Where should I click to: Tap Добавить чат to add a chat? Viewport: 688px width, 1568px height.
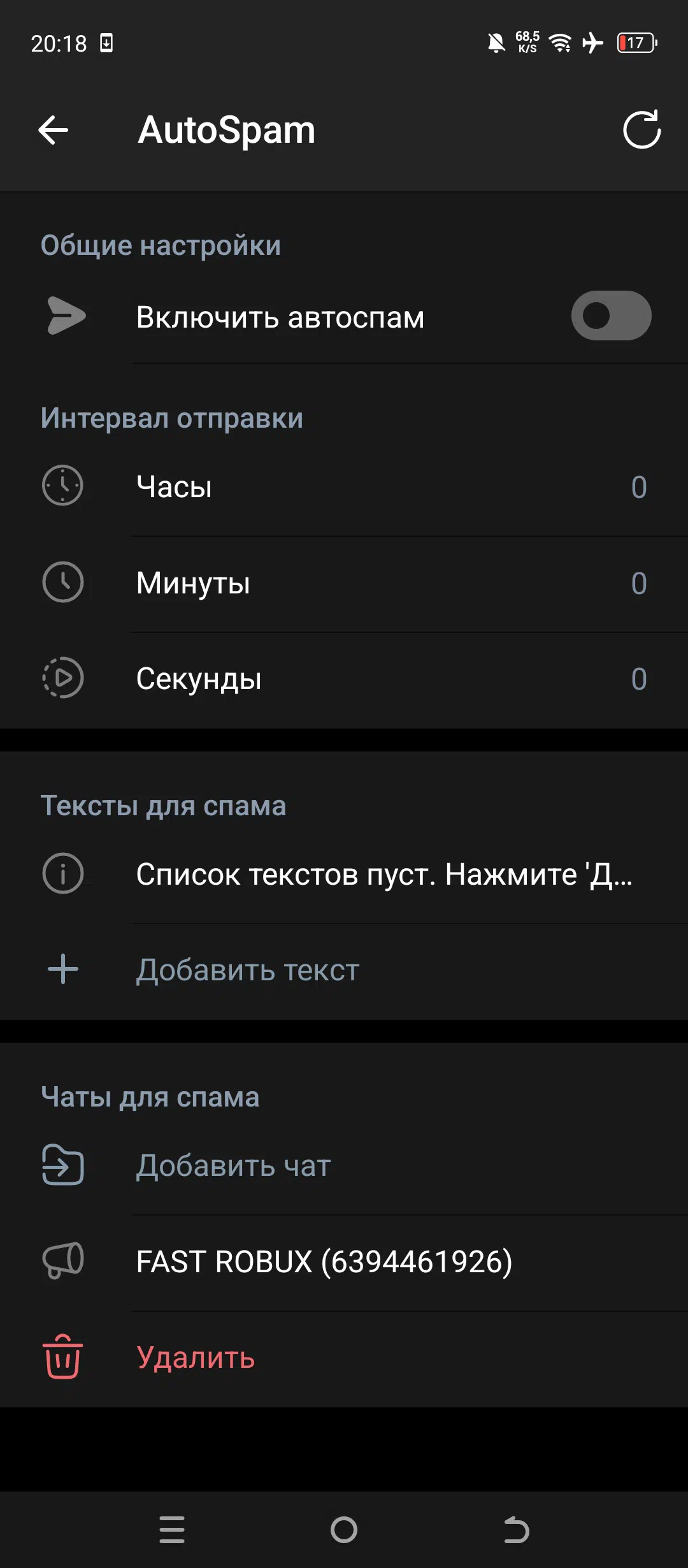point(344,1166)
